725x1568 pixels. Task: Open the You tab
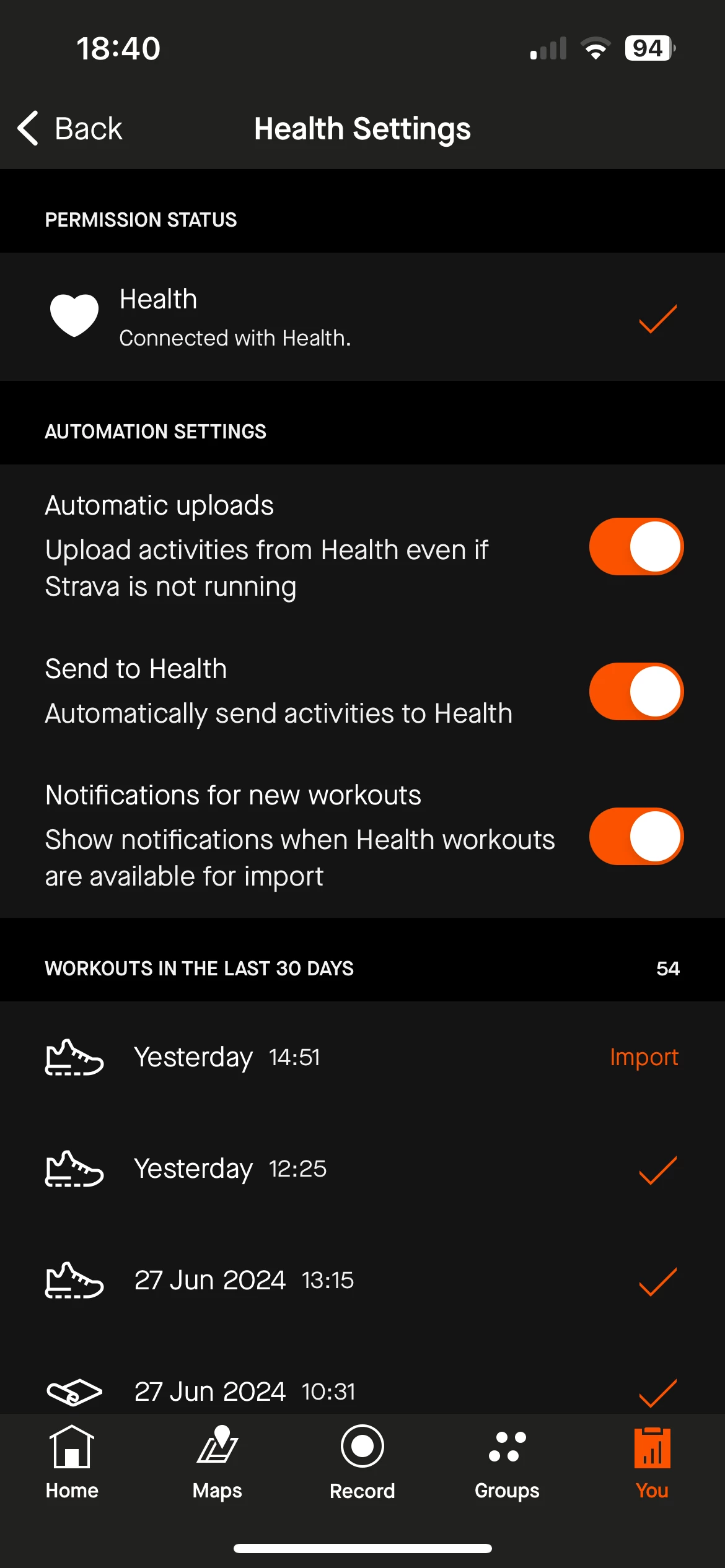coord(652,1463)
